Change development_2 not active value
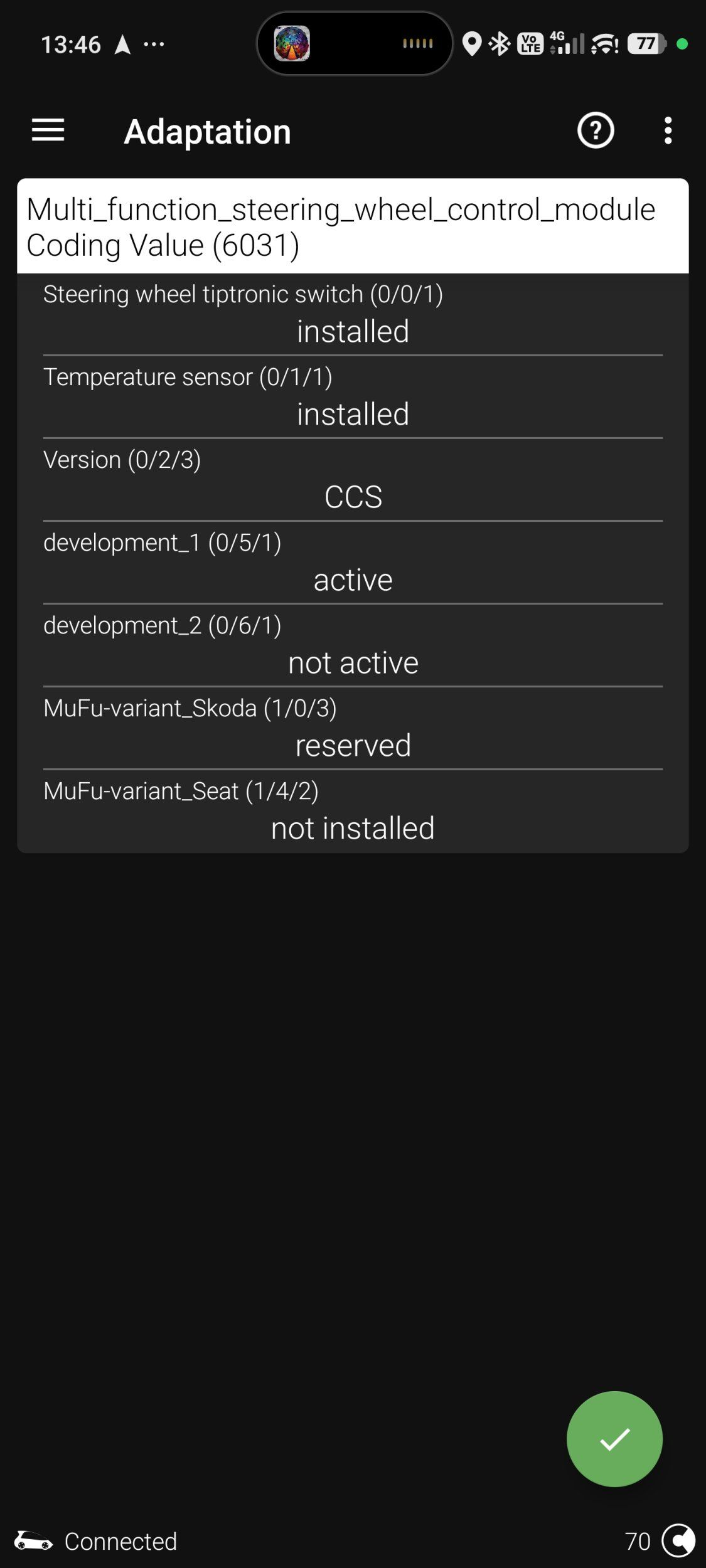The image size is (706, 1568). click(x=353, y=662)
